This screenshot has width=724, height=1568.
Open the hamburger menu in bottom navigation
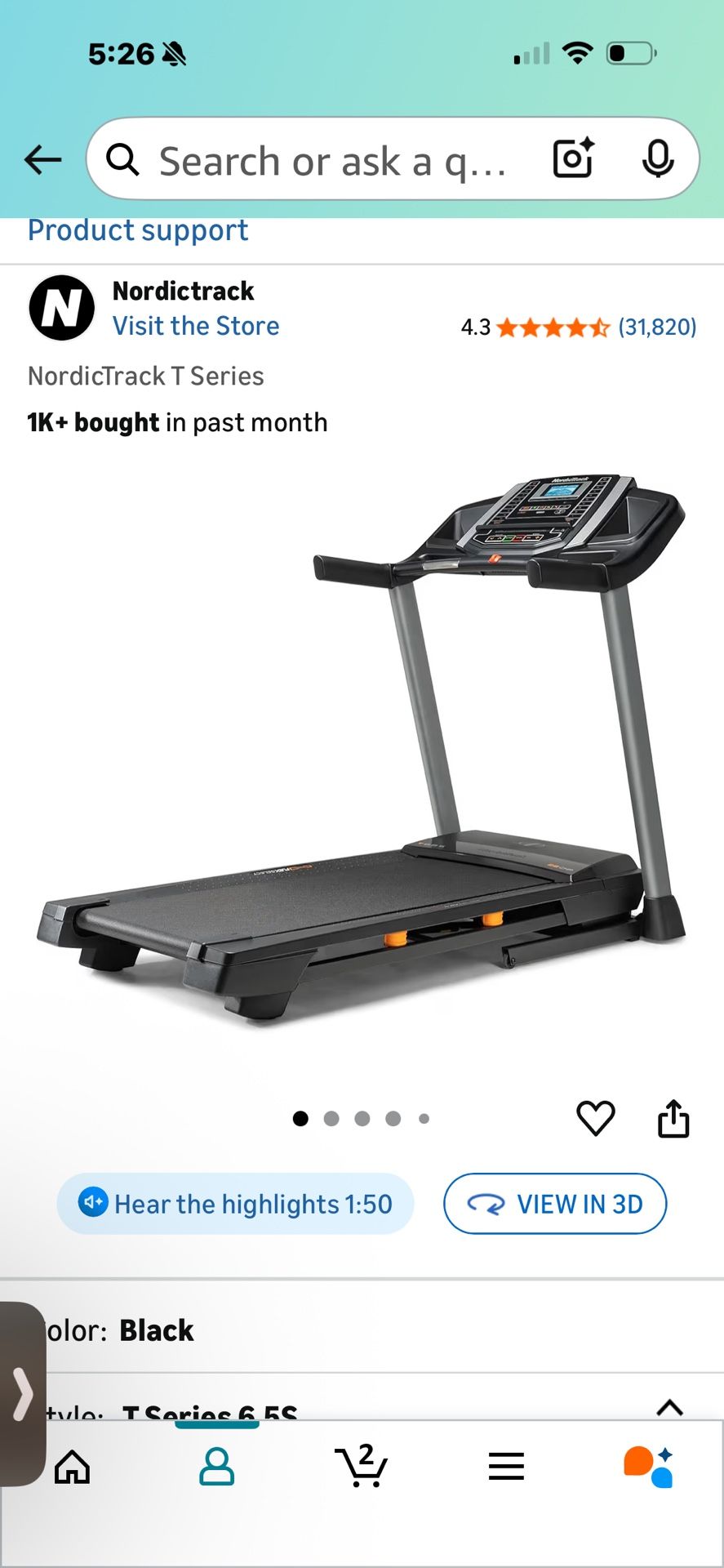tap(506, 1466)
